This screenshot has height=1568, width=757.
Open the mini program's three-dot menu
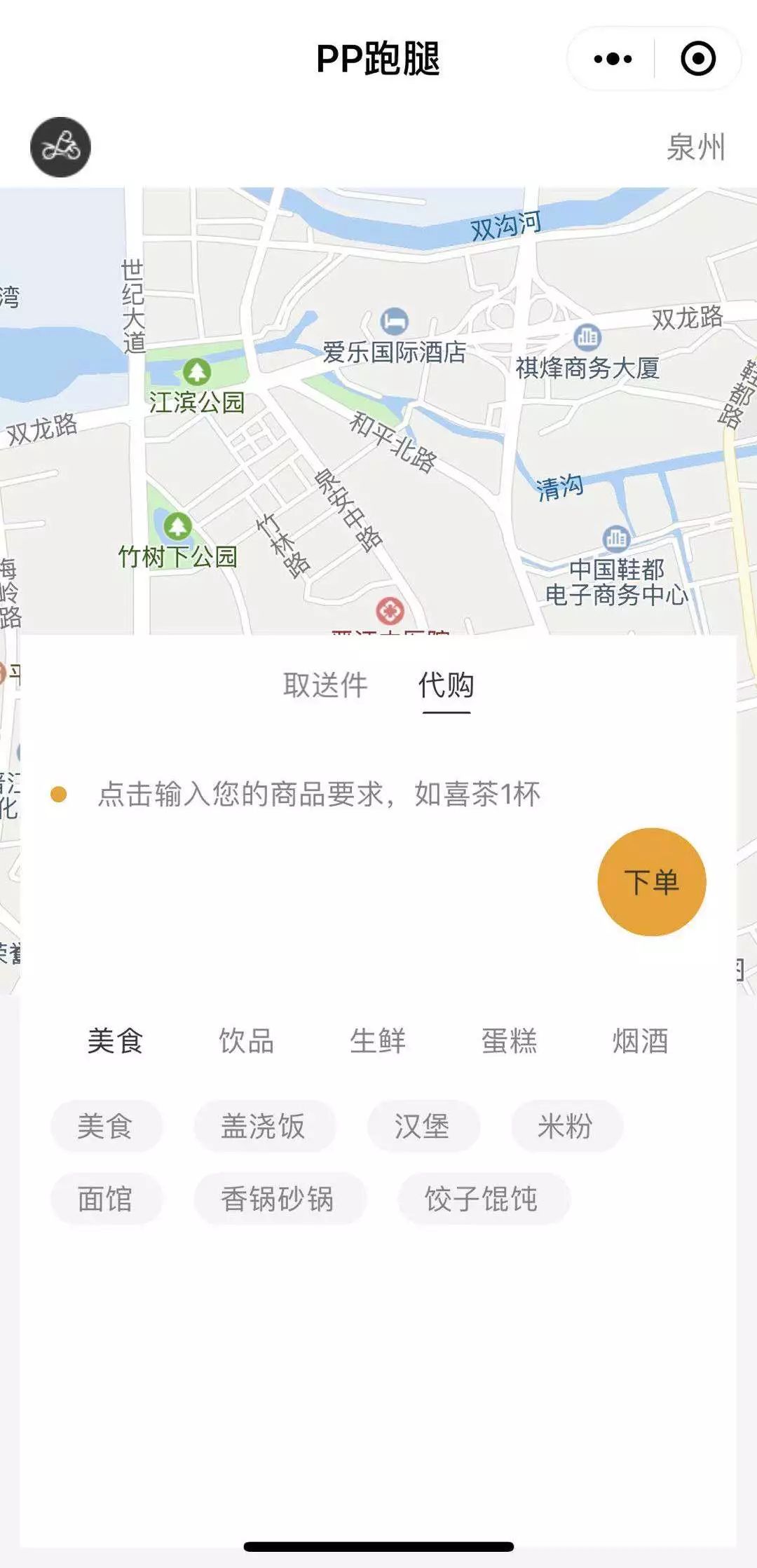click(613, 59)
